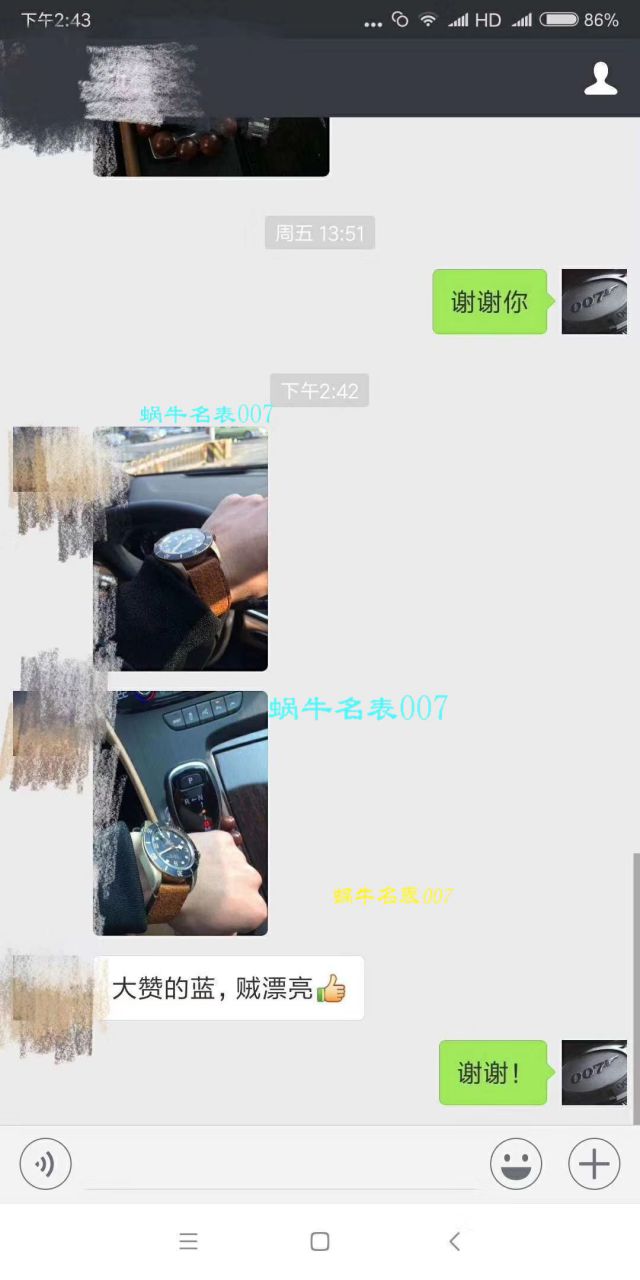Viewport: 640px width, 1280px height.
Task: Open the plus attachment menu
Action: click(594, 1164)
